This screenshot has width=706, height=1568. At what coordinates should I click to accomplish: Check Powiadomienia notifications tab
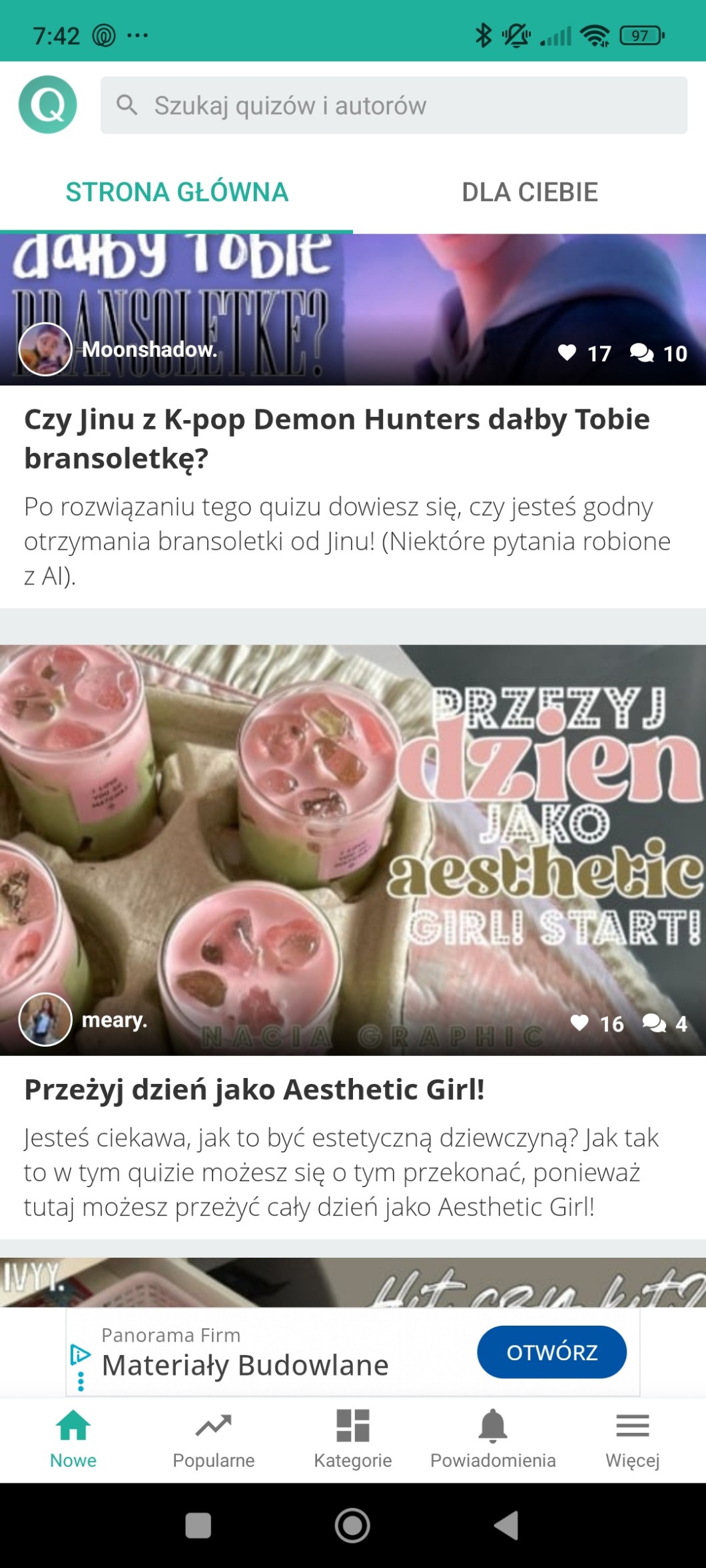pyautogui.click(x=493, y=1439)
